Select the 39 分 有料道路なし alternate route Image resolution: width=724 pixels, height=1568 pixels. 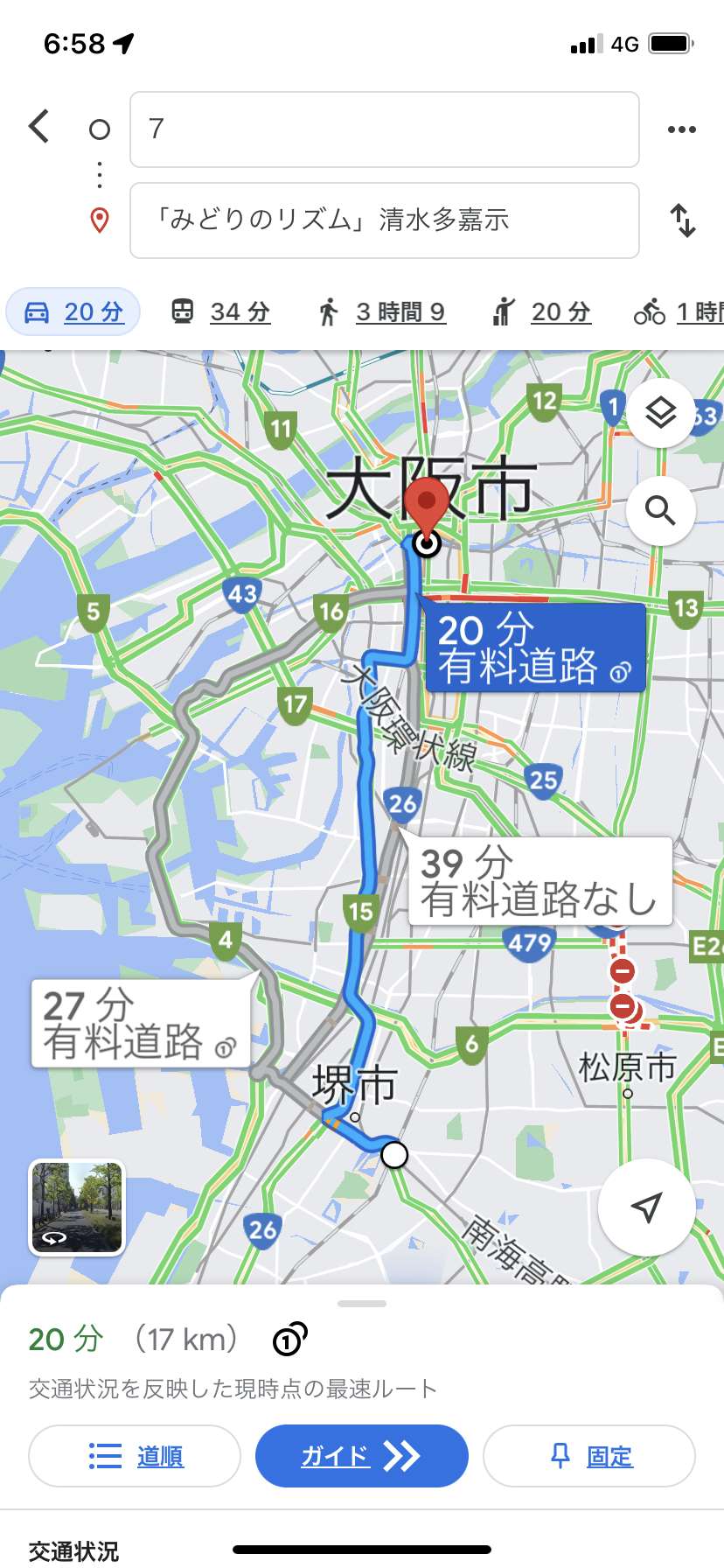point(540,881)
